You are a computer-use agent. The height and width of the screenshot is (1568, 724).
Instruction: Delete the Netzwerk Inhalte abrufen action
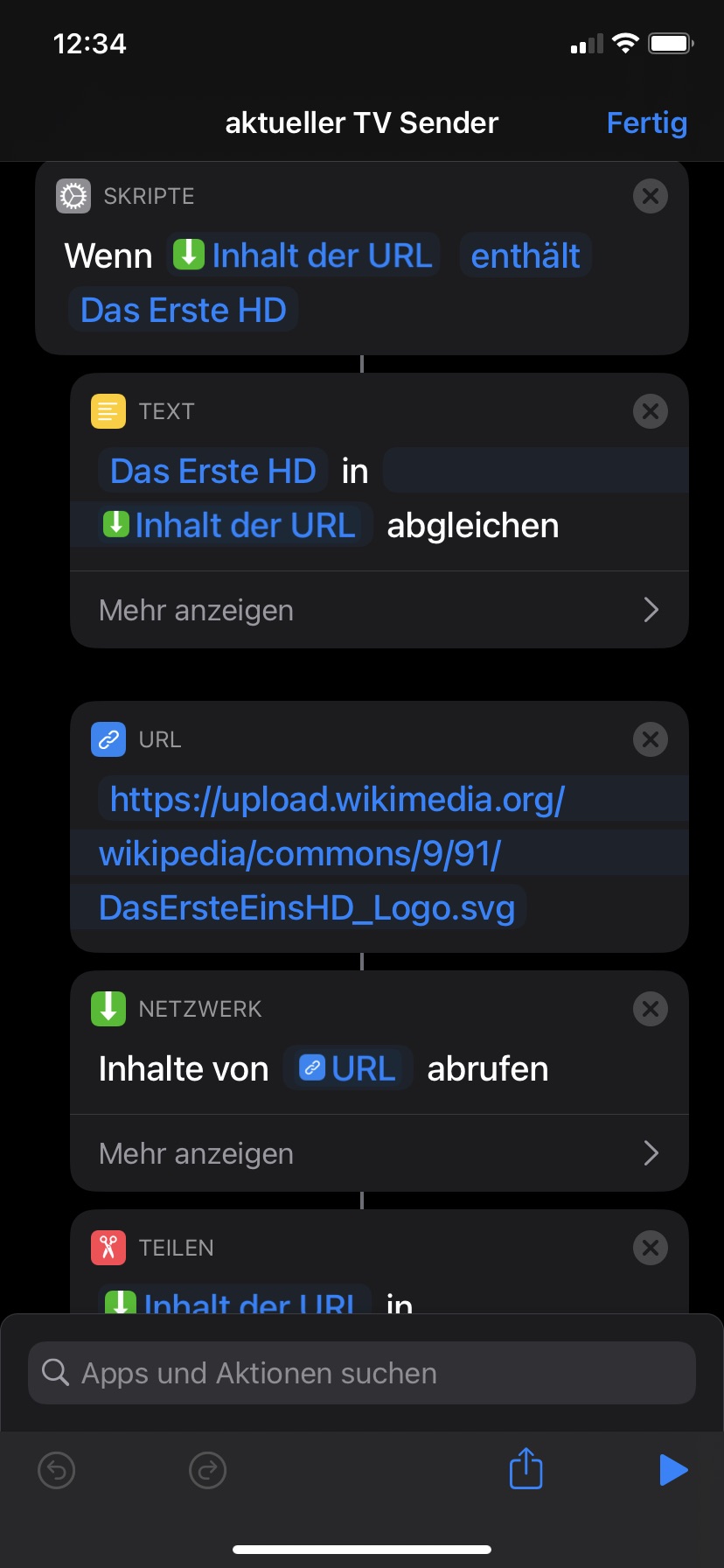[x=650, y=1009]
